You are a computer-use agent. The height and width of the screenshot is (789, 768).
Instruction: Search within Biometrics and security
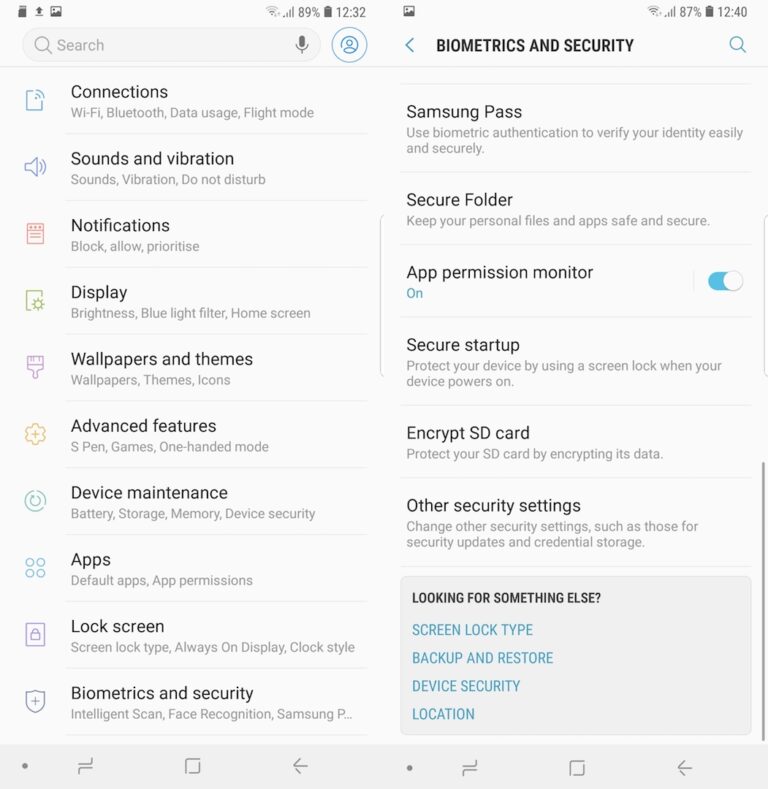point(737,45)
